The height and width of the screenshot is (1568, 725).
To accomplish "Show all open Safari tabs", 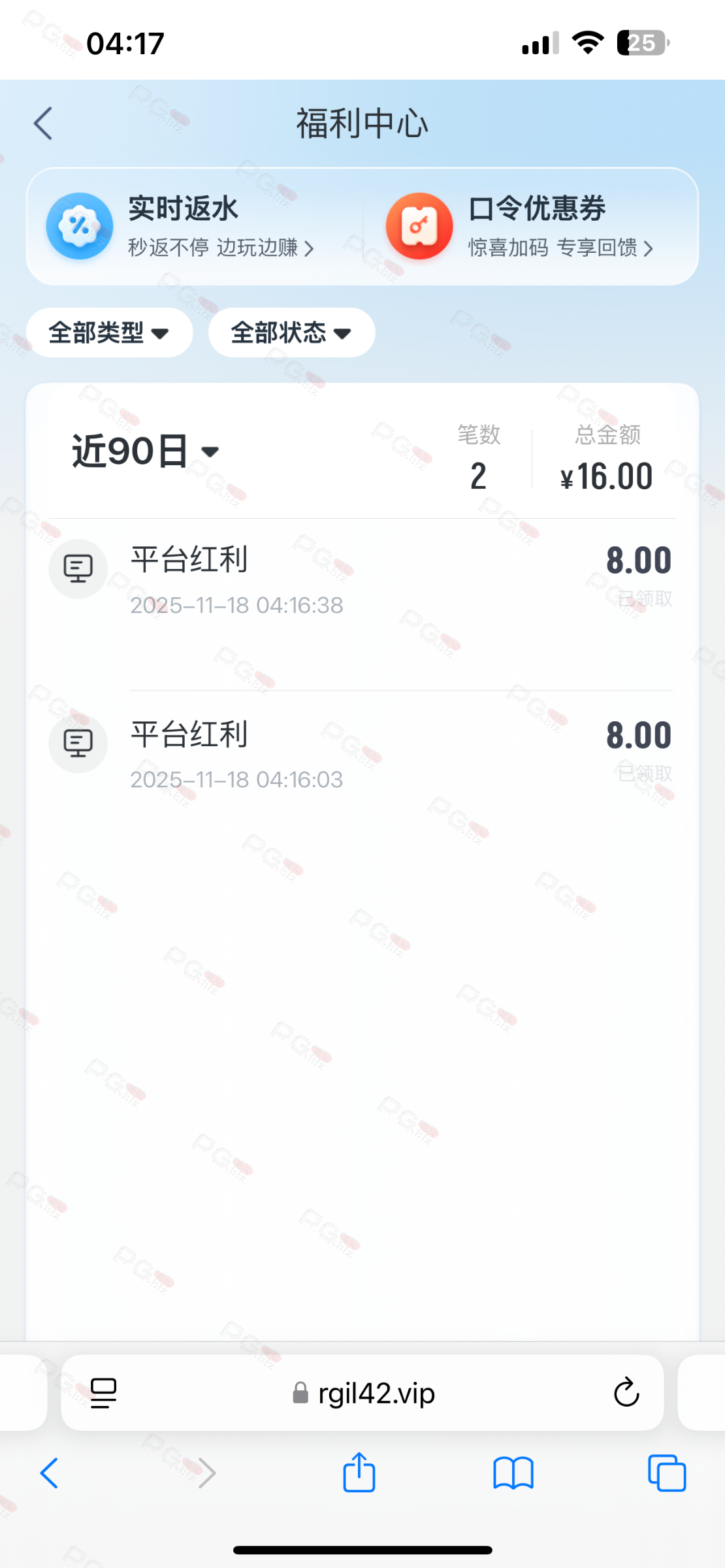I will [667, 1473].
